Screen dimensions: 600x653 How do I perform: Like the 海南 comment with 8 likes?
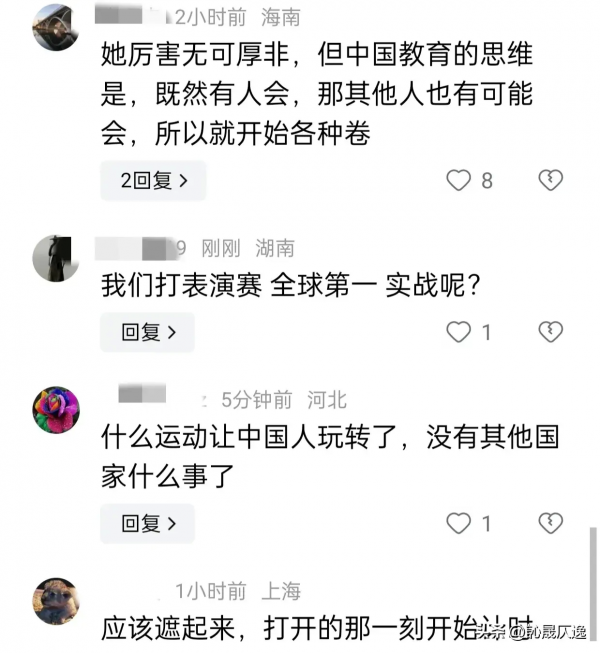(x=458, y=181)
